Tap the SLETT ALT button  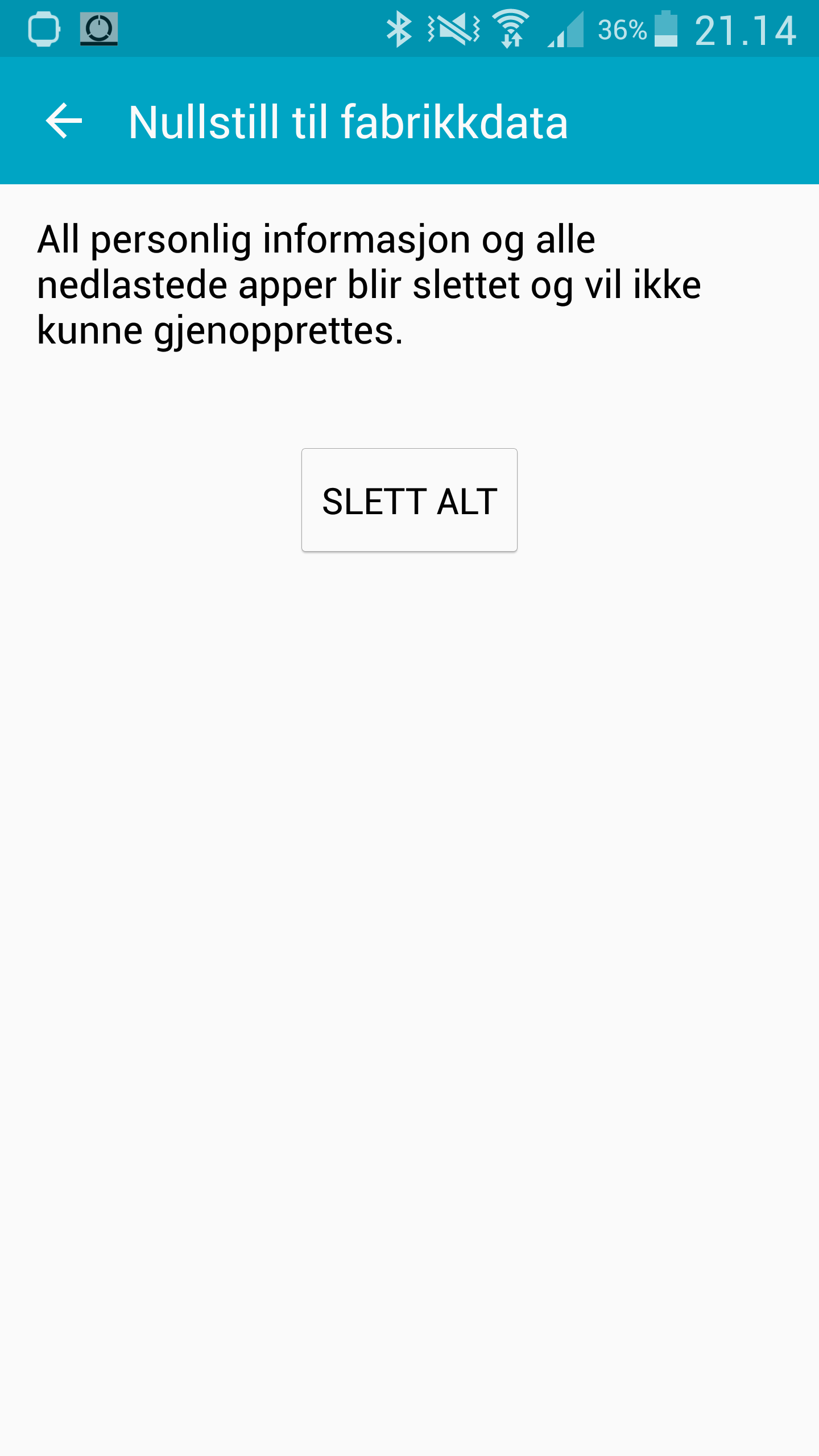point(409,500)
